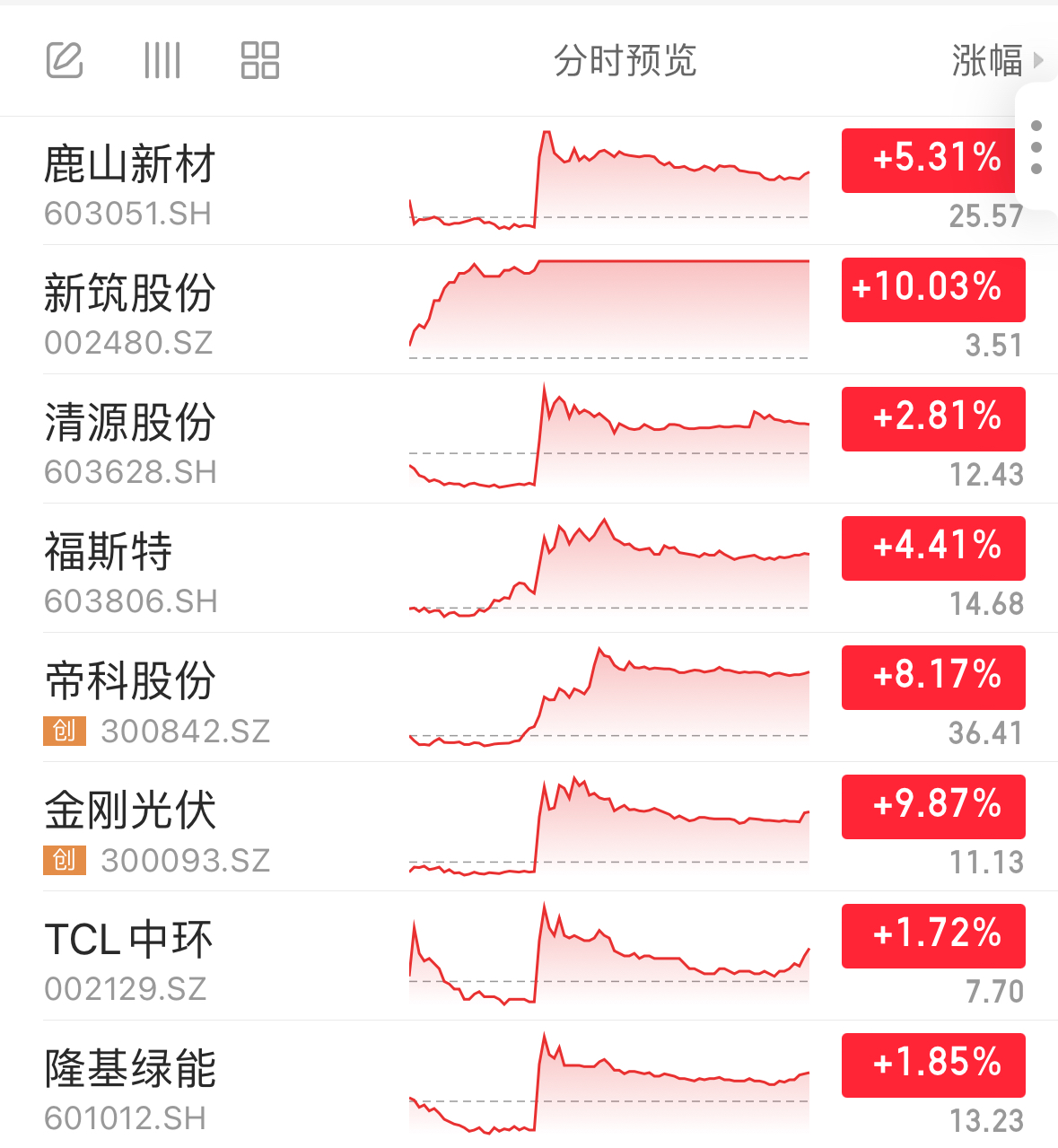Click the +10.03% button for 新筑股份
Image resolution: width=1058 pixels, height=1148 pixels.
coord(933,289)
